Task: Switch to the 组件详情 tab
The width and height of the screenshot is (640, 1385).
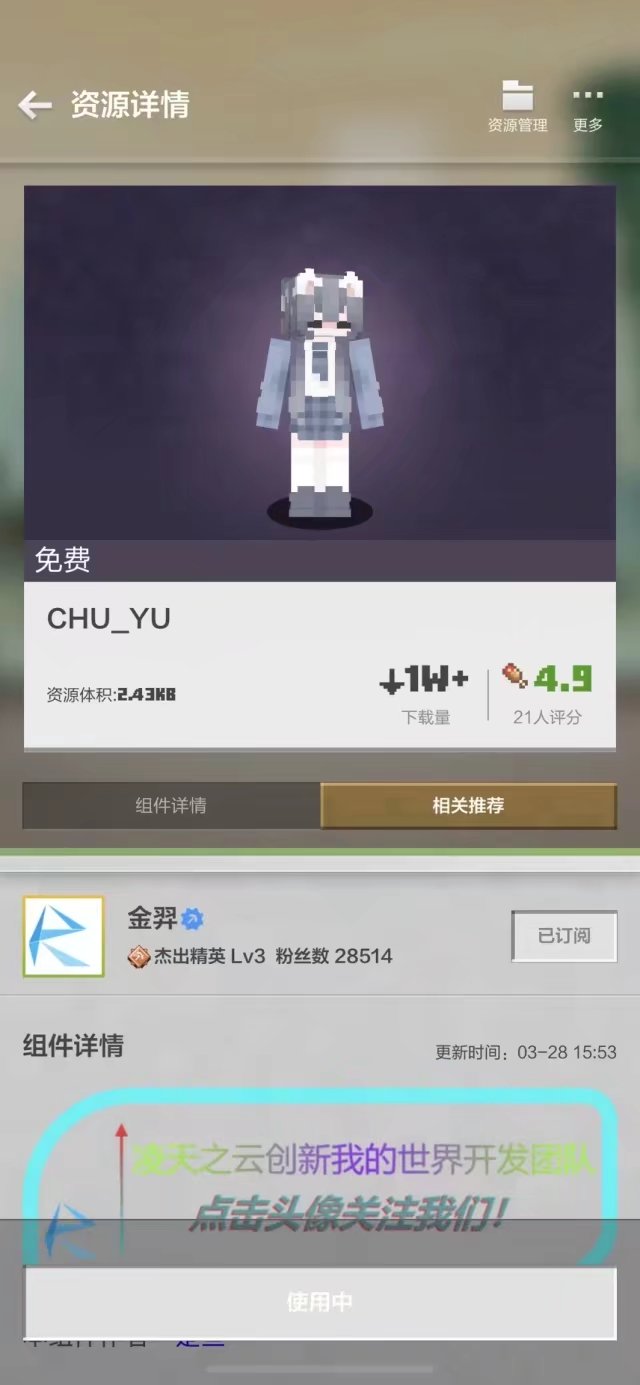Action: pos(171,805)
